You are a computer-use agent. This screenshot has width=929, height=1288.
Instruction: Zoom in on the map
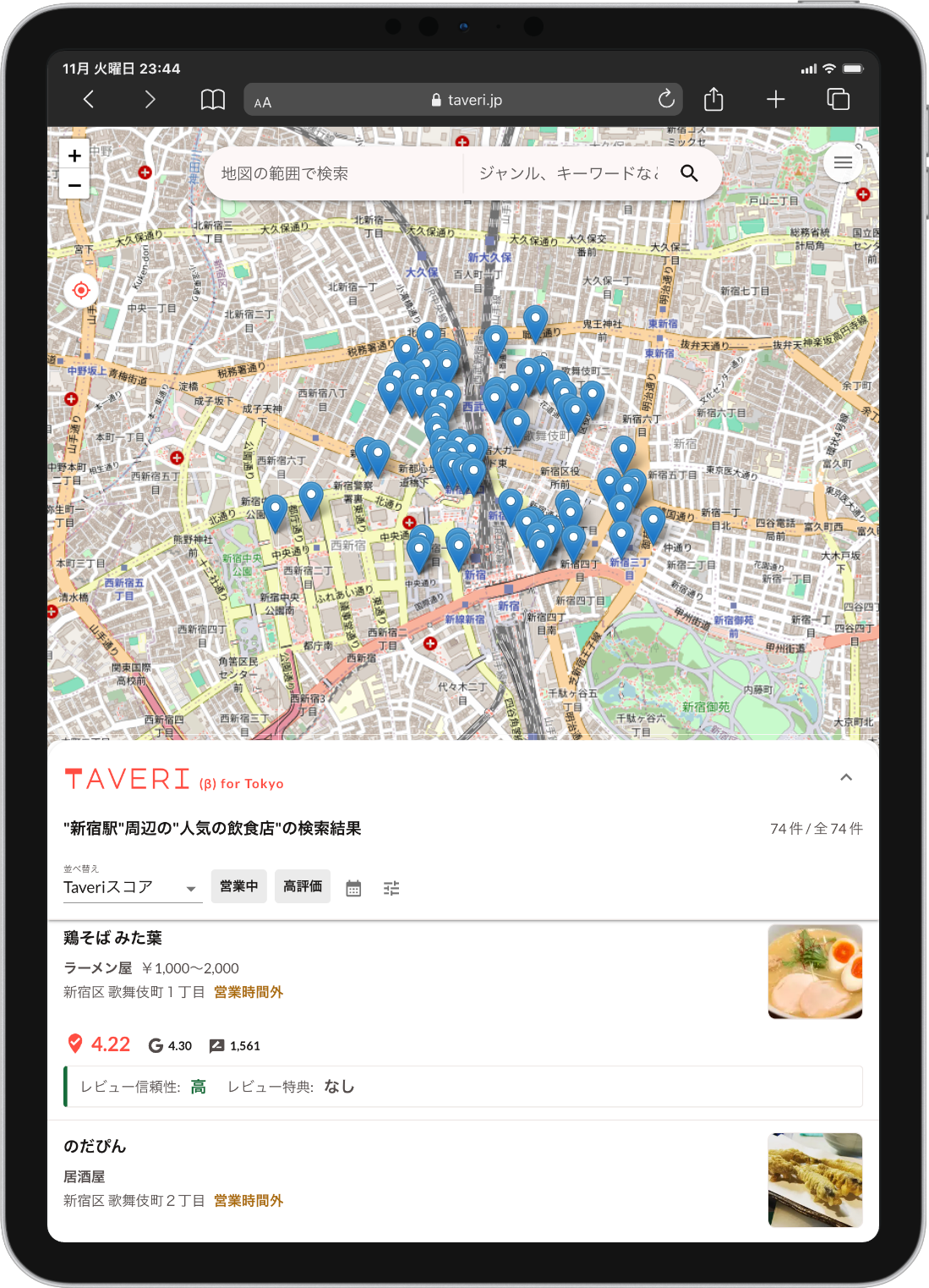tap(74, 156)
